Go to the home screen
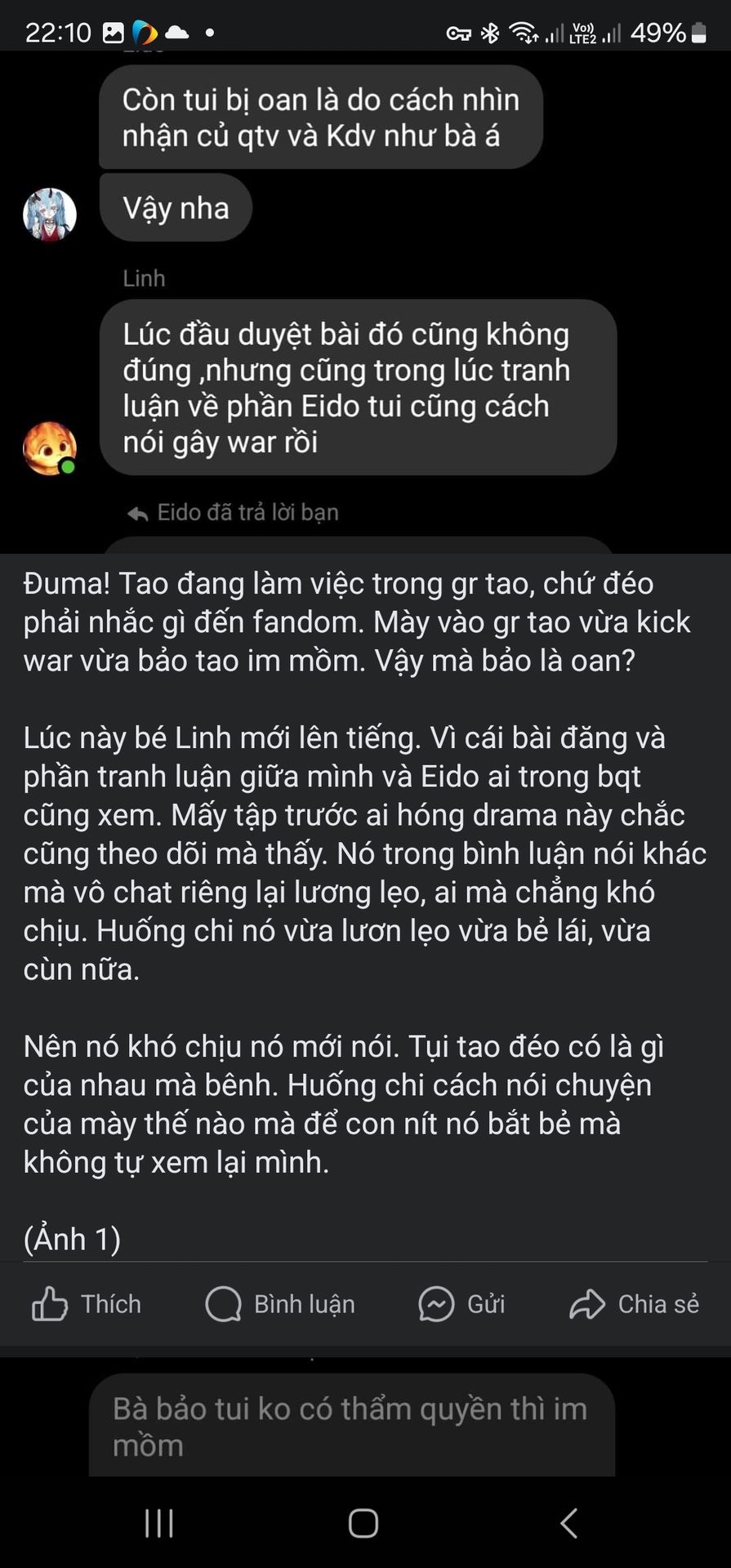Screen dimensions: 731x1568 coord(363,1523)
